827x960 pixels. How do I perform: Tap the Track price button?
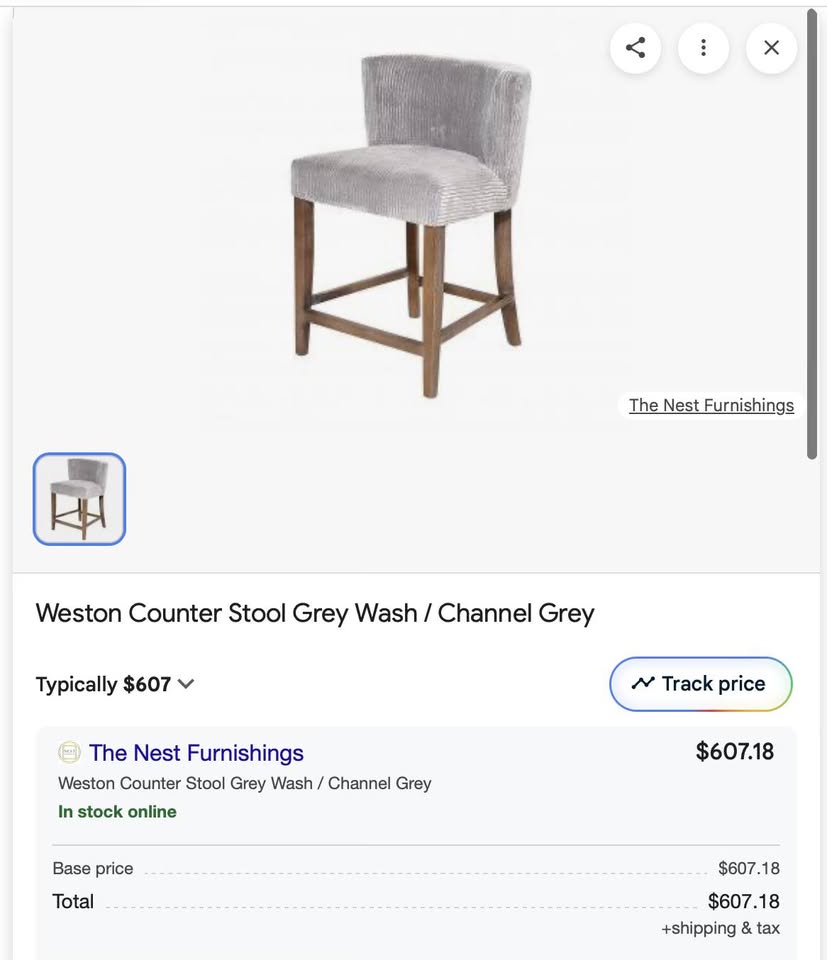[700, 684]
